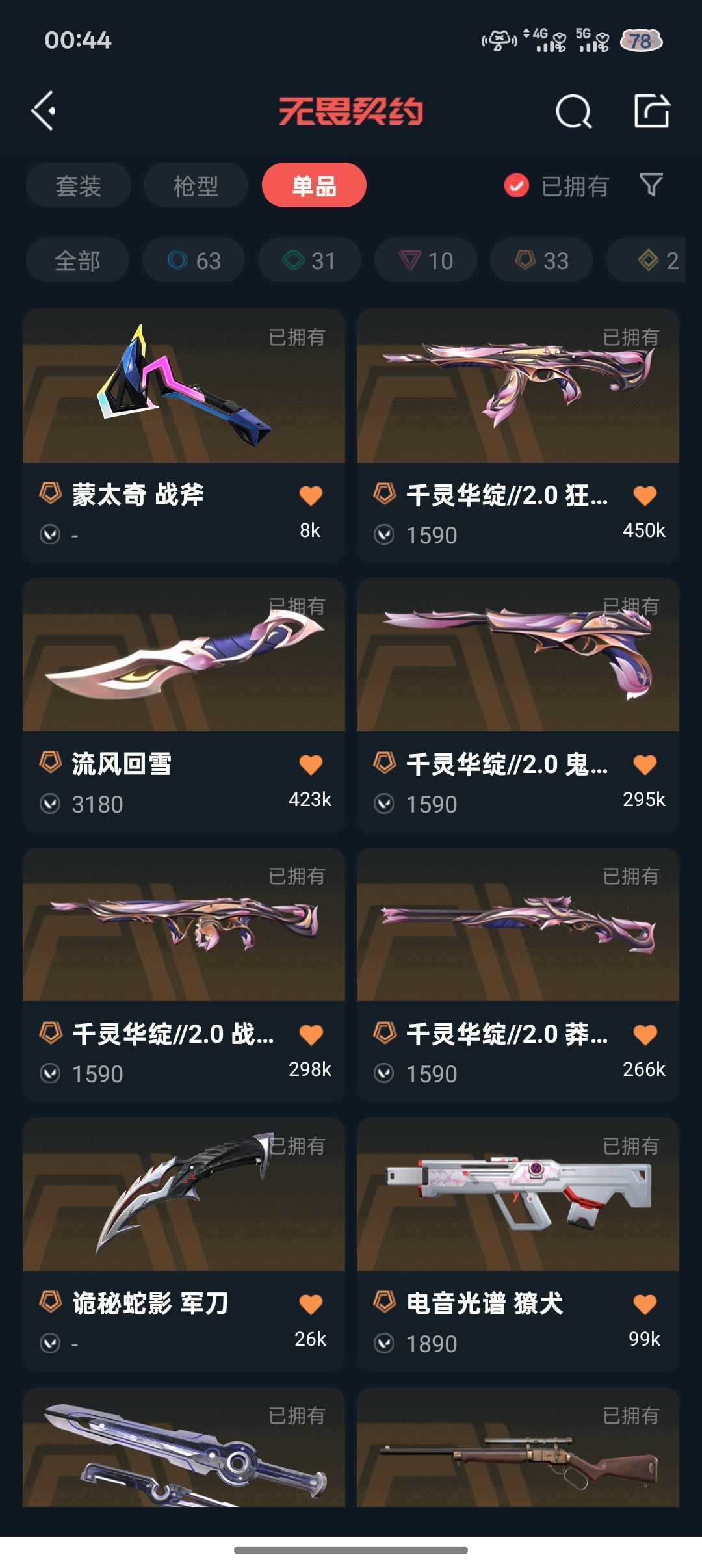
Task: Tap the heart on 千灵华绽//2.0 鬼... card
Action: point(645,765)
